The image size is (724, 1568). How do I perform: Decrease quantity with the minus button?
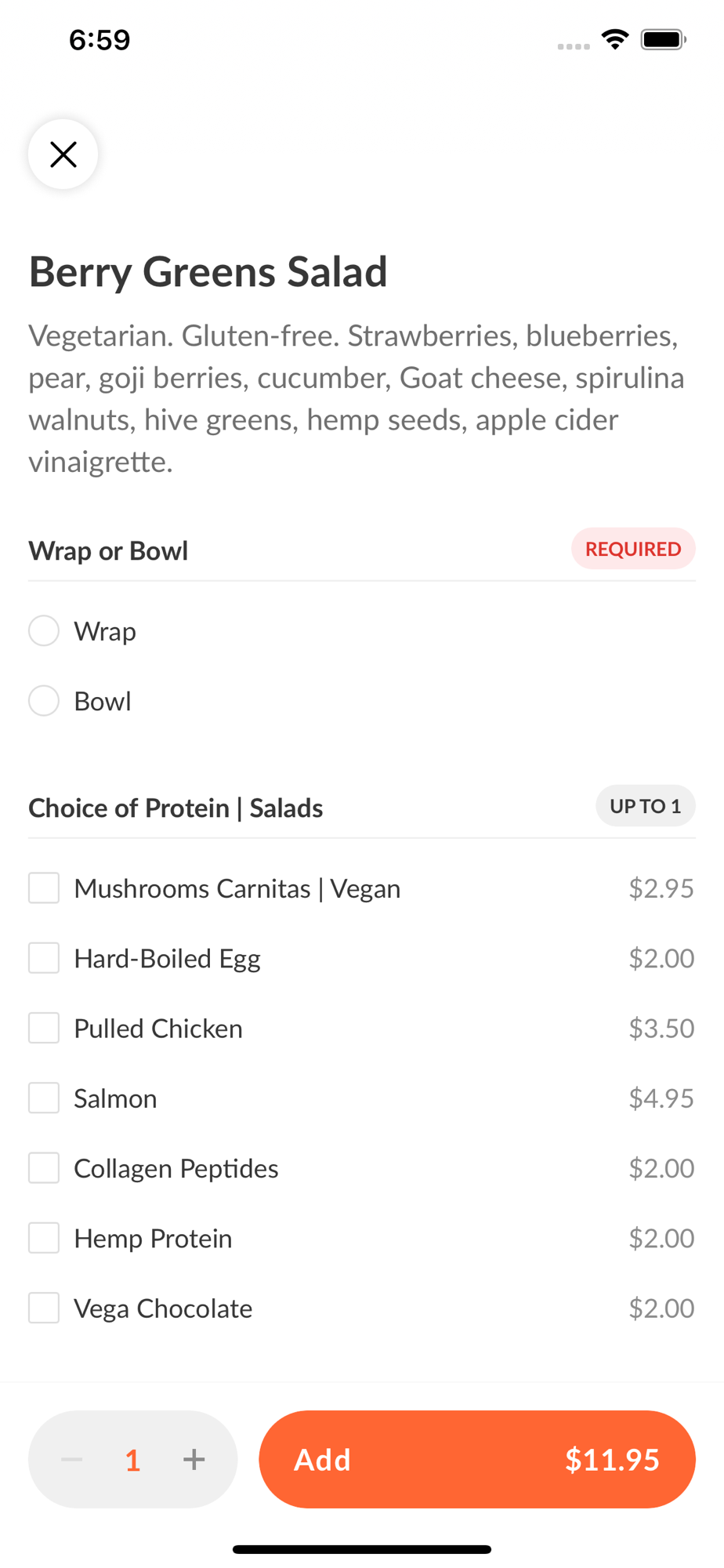[72, 1459]
